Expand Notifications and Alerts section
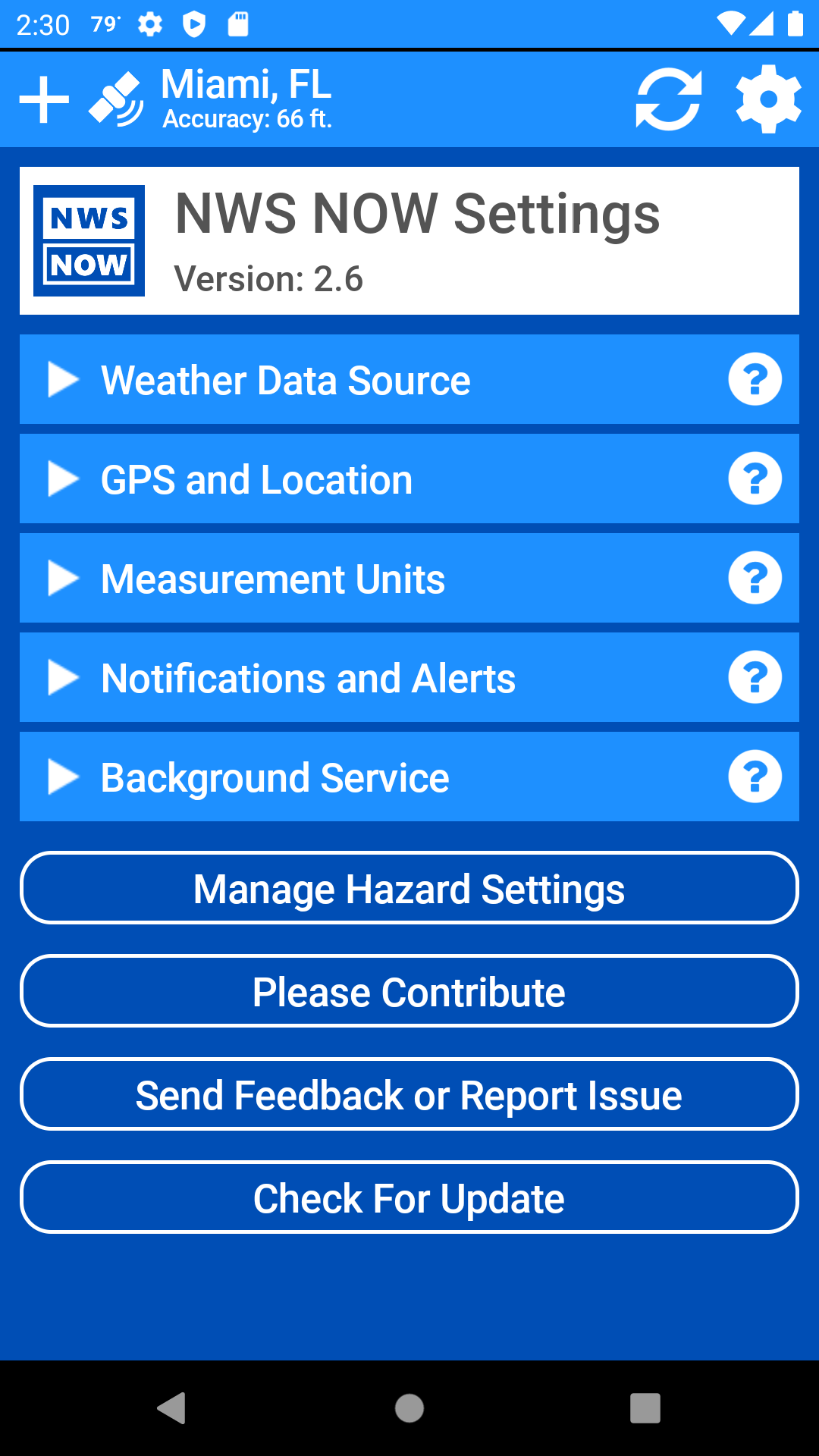This screenshot has width=819, height=1456. click(409, 677)
